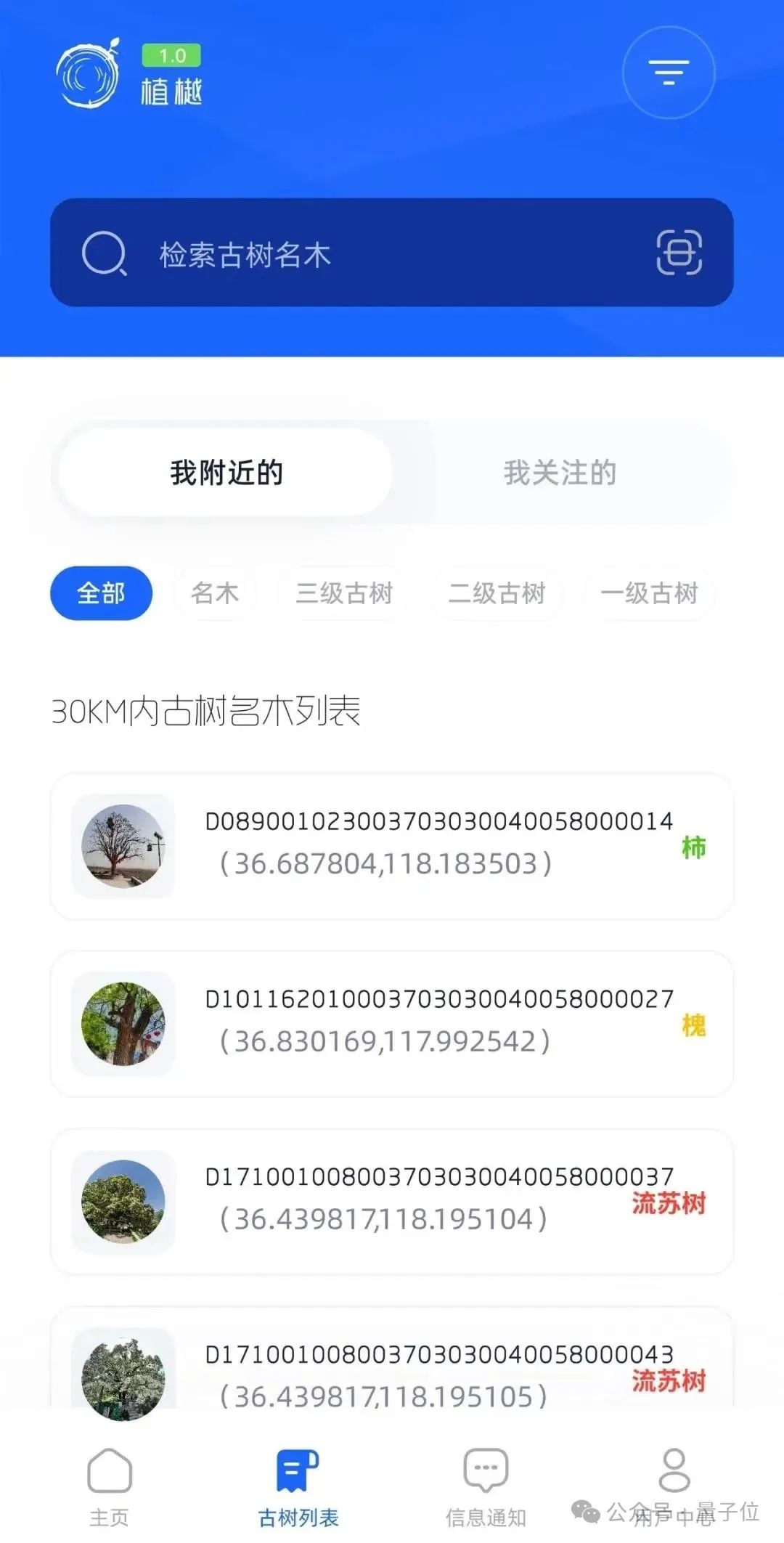
Task: Show only 二级古树 trees
Action: coord(497,593)
